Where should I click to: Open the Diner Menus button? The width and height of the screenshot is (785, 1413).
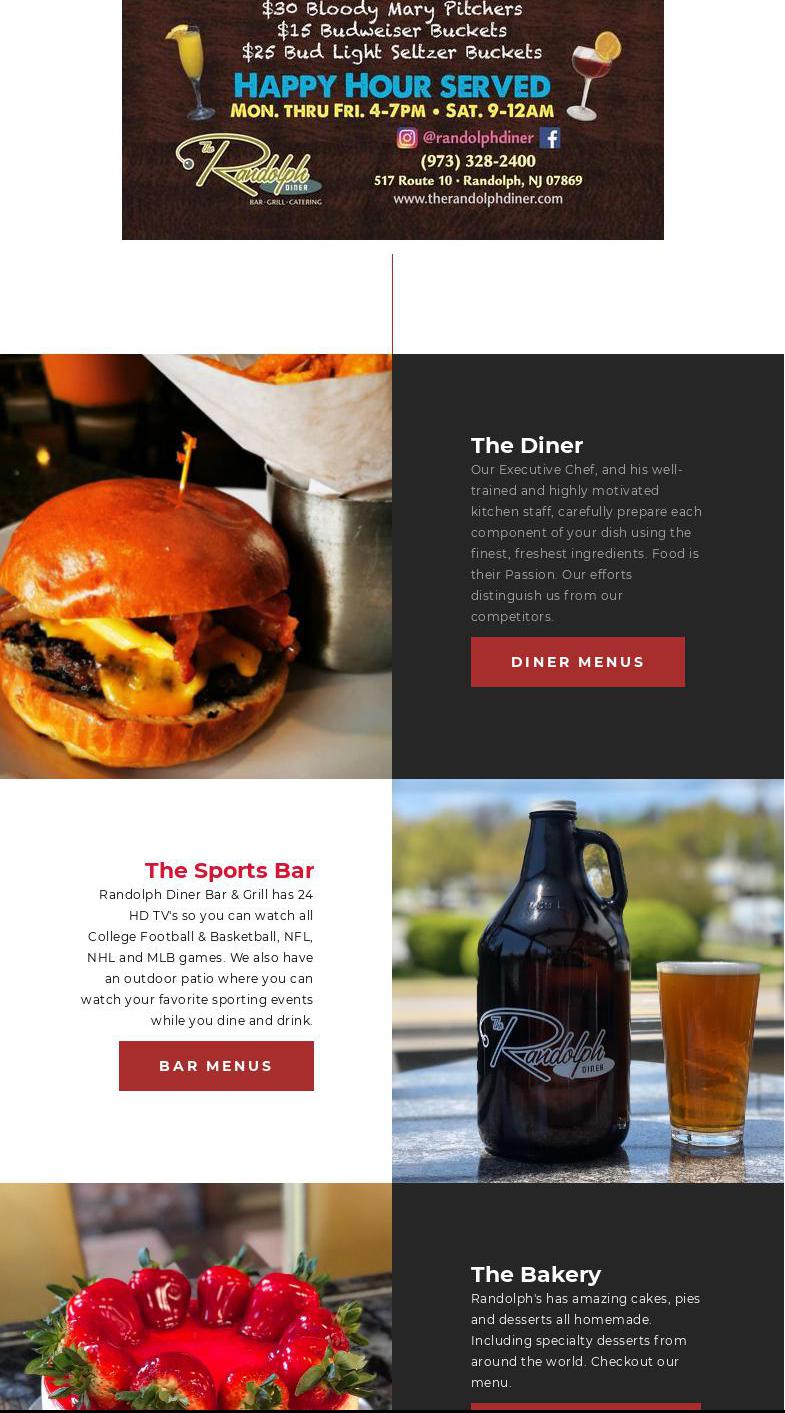(577, 662)
